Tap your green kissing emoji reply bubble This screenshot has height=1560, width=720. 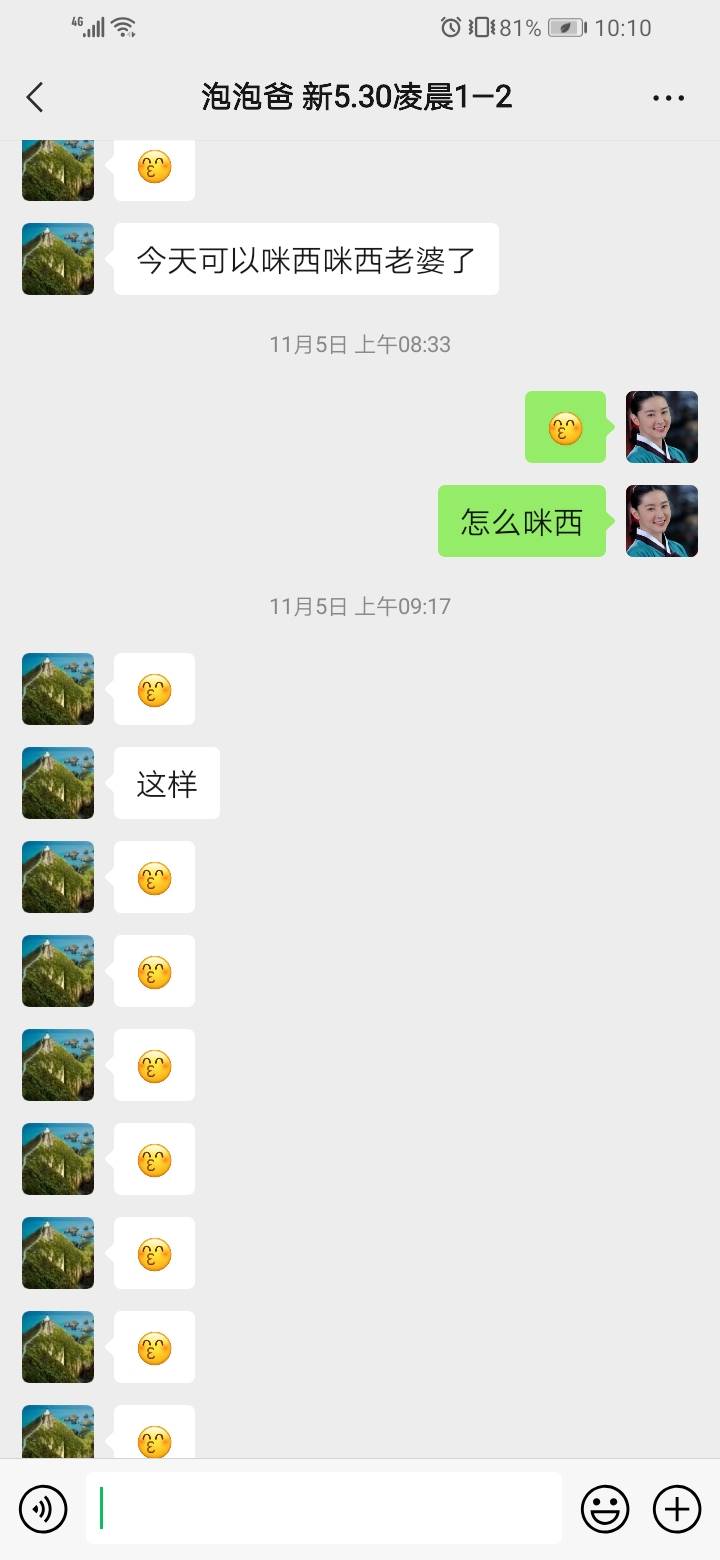tap(566, 427)
